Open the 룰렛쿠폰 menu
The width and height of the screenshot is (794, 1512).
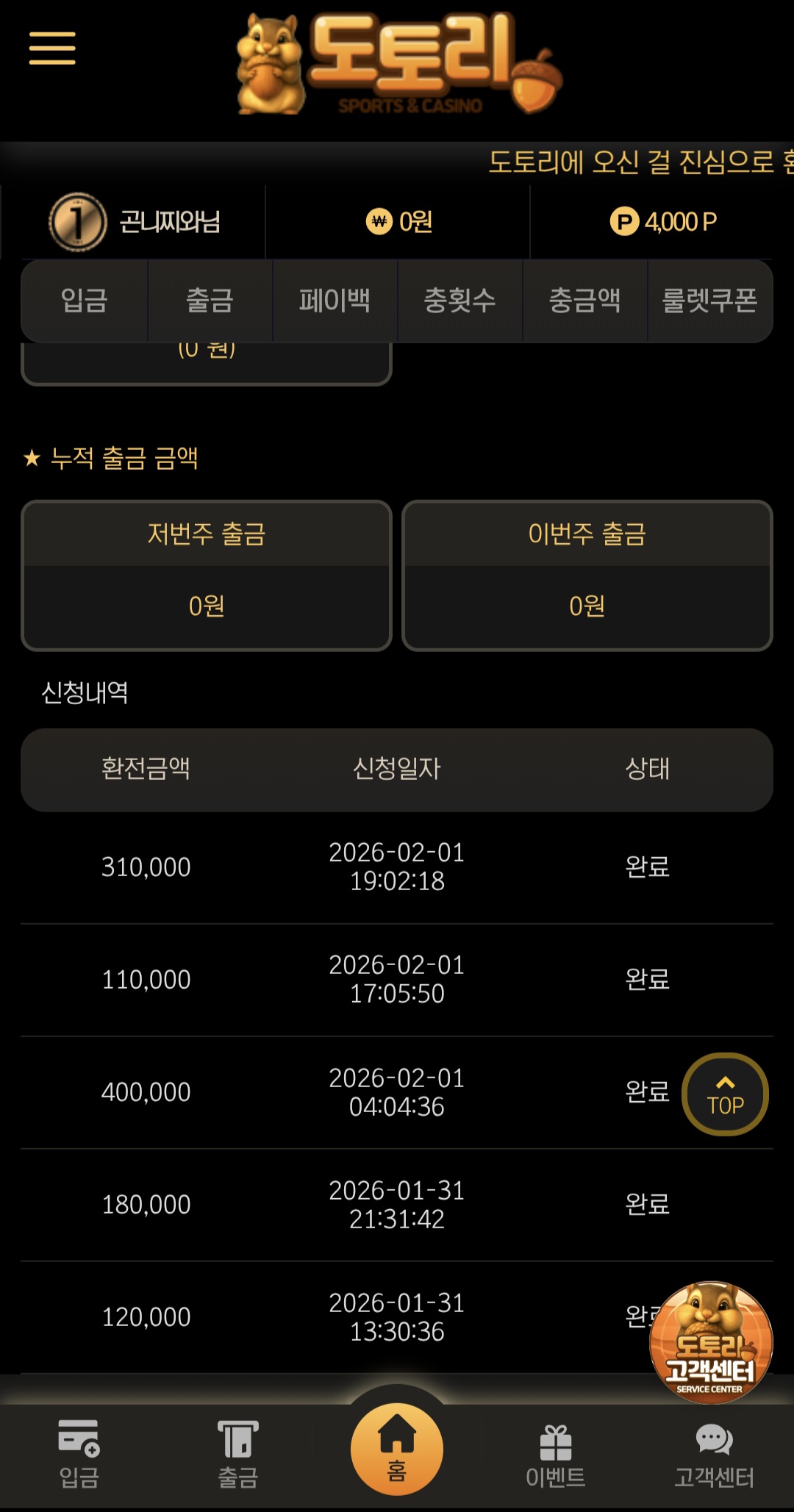(709, 301)
